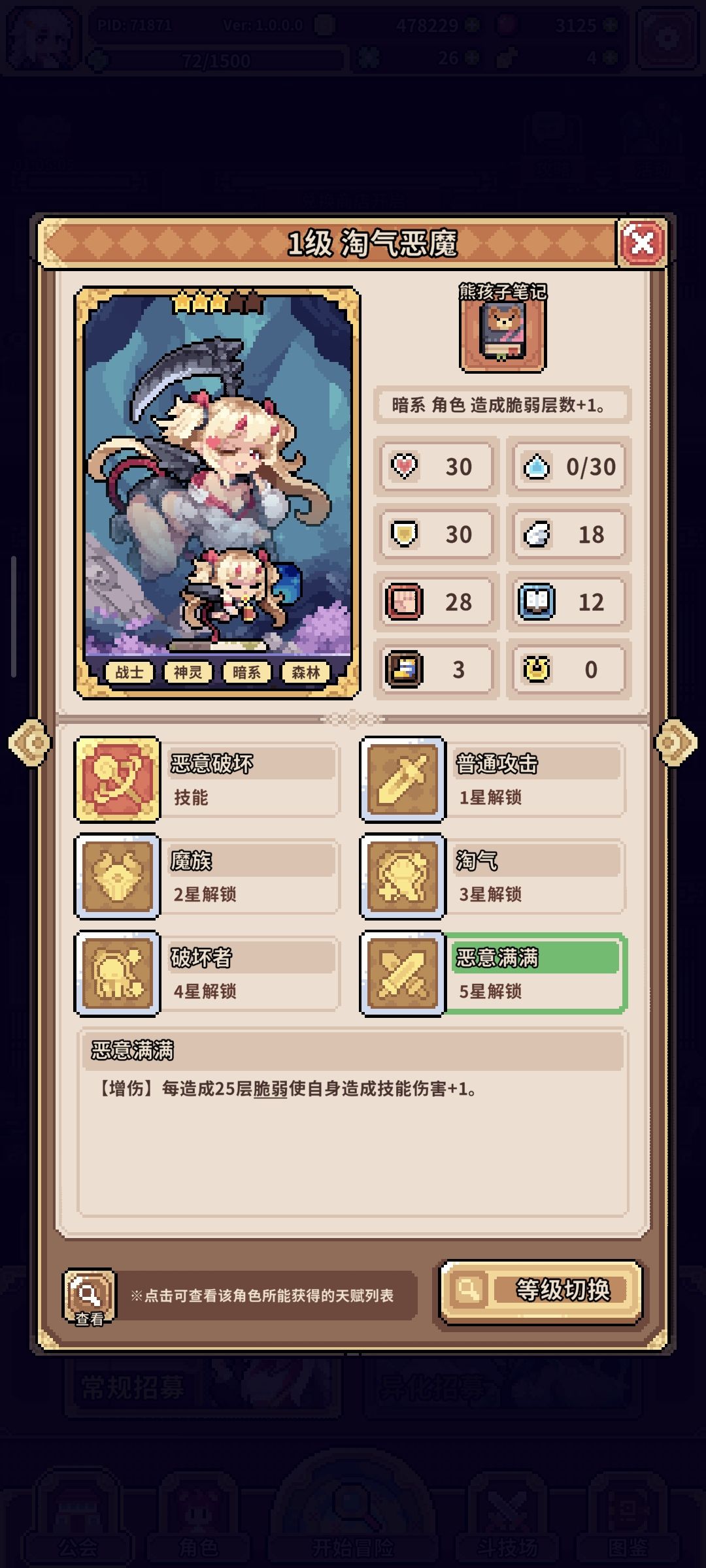Click the heart health stat icon
This screenshot has width=706, height=1568.
pyautogui.click(x=405, y=465)
